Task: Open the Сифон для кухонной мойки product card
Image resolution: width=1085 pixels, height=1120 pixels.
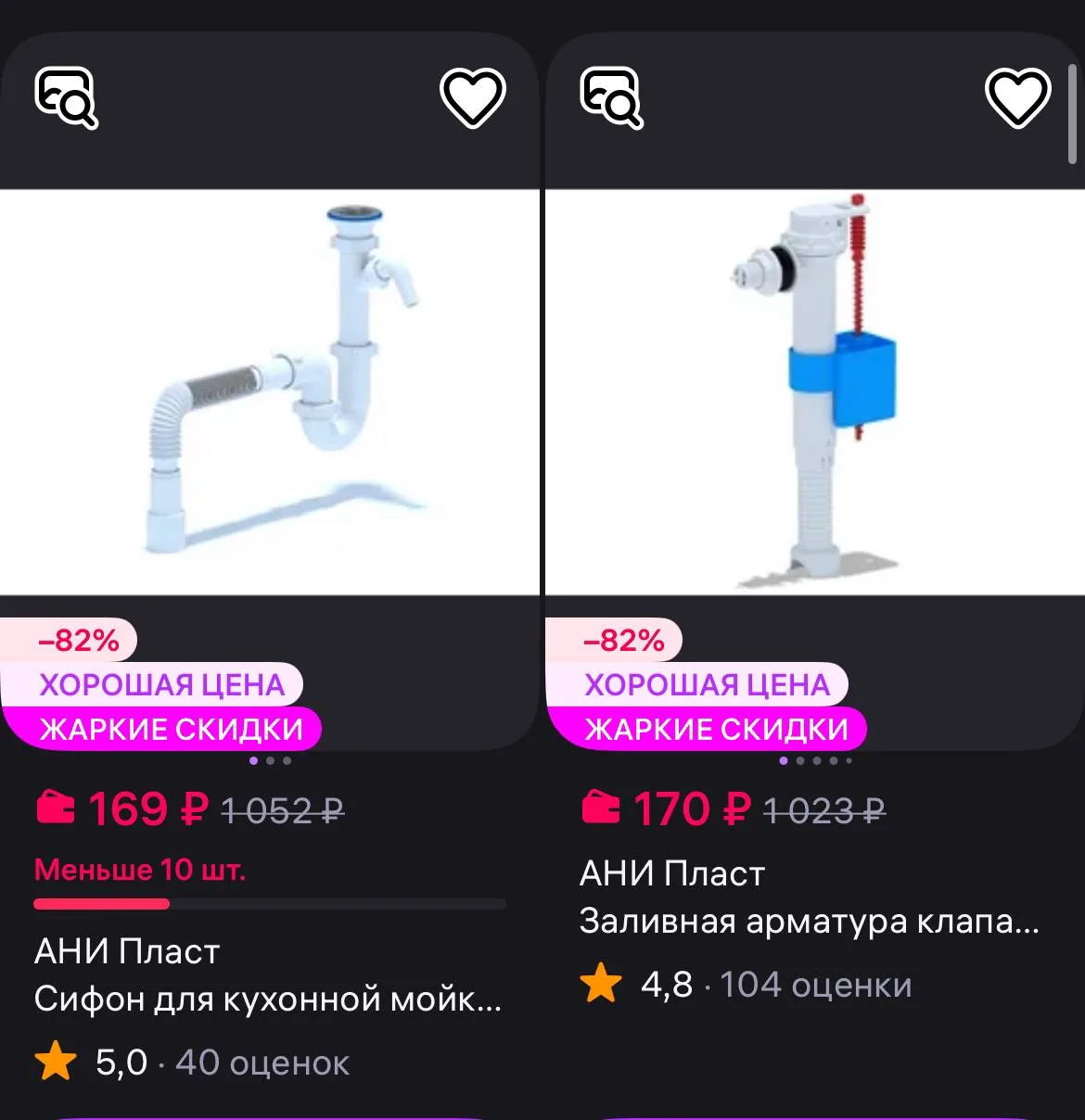Action: coord(268,999)
